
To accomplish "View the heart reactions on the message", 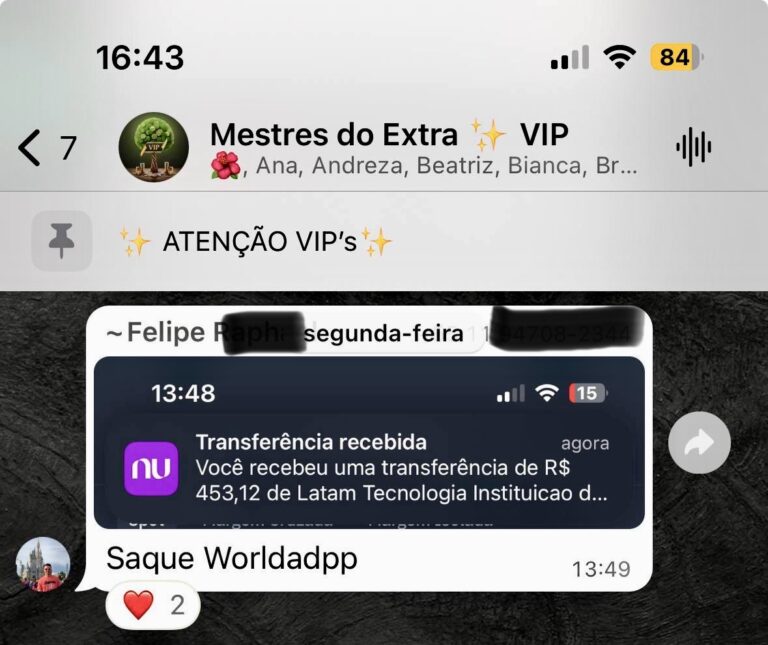I will tap(153, 605).
